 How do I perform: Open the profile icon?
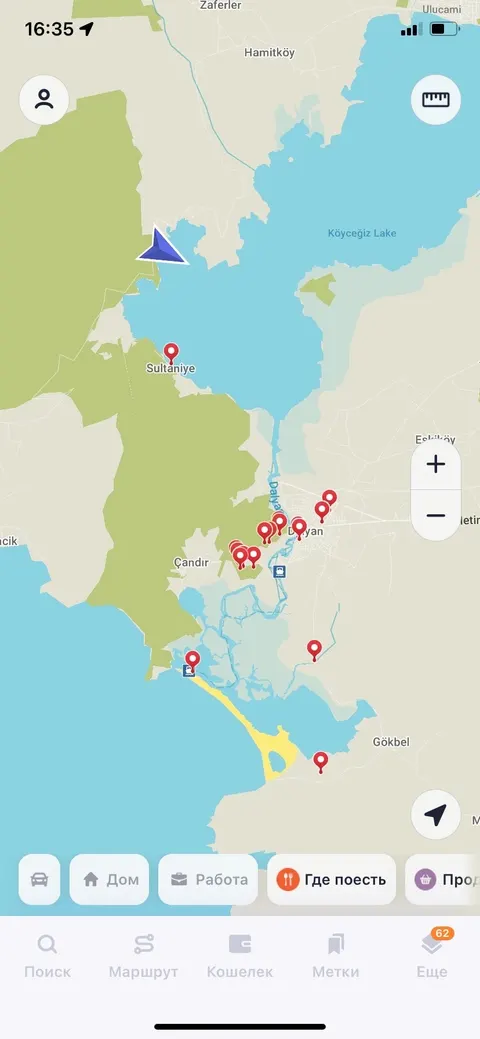44,99
